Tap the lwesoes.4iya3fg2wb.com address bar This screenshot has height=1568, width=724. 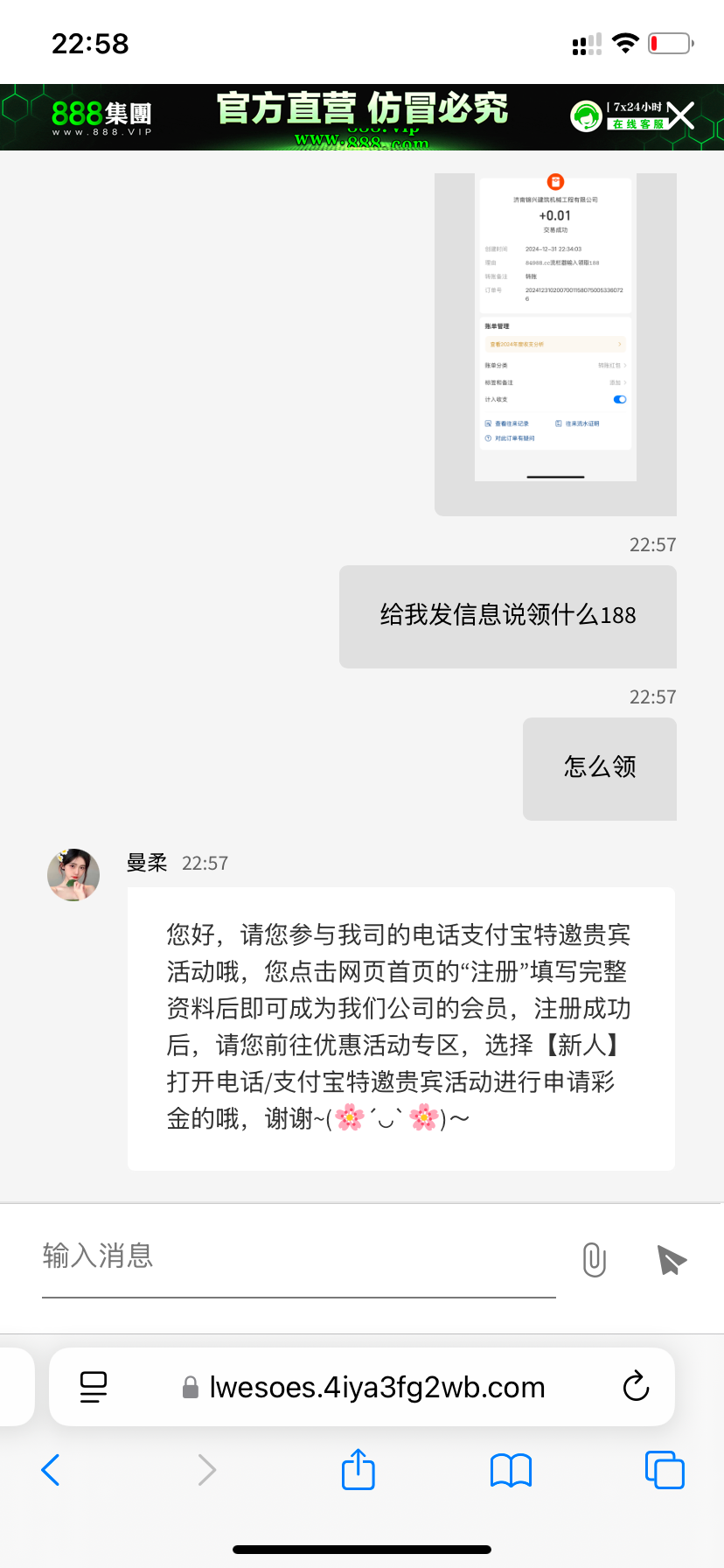point(363,1387)
